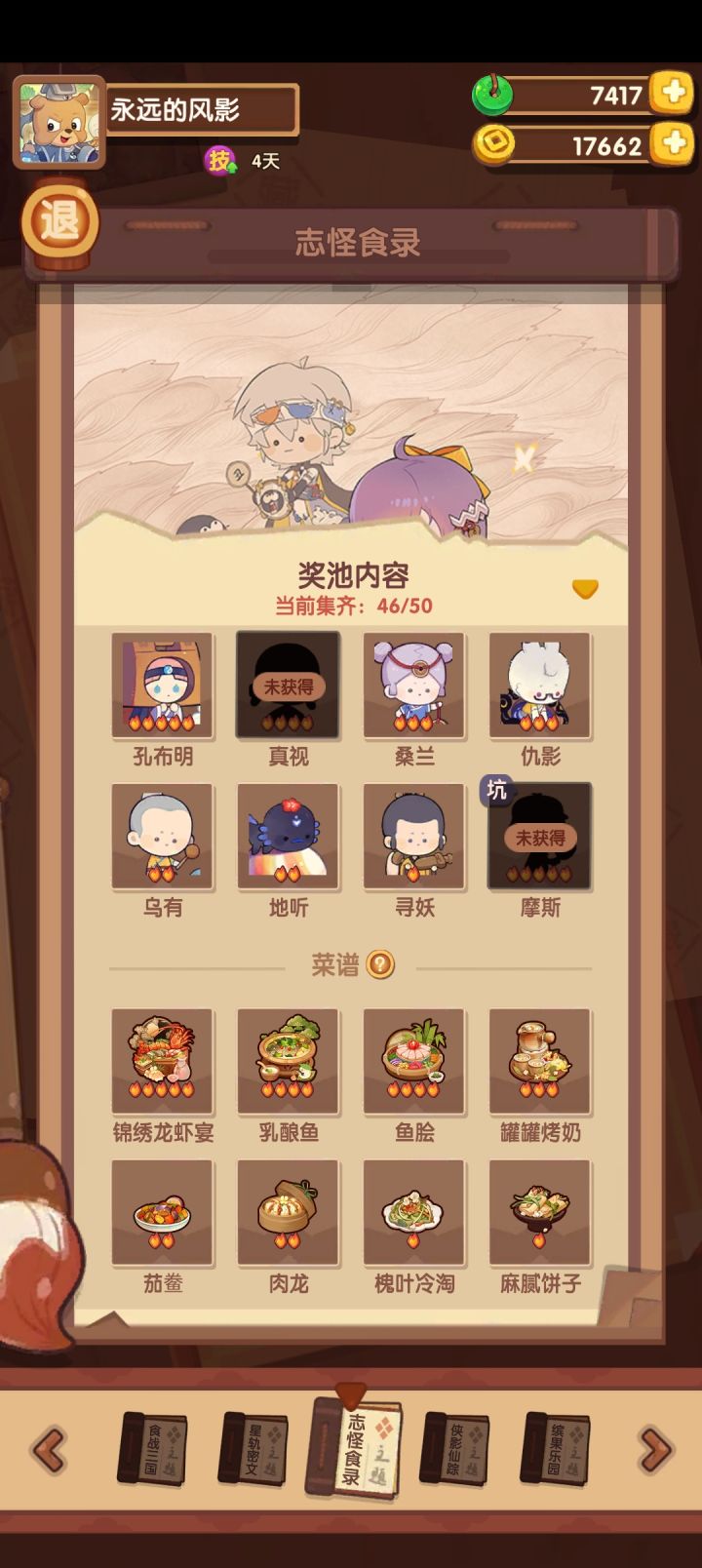Tap the 鱼脍 recipe icon
This screenshot has height=1568, width=702.
click(413, 1063)
